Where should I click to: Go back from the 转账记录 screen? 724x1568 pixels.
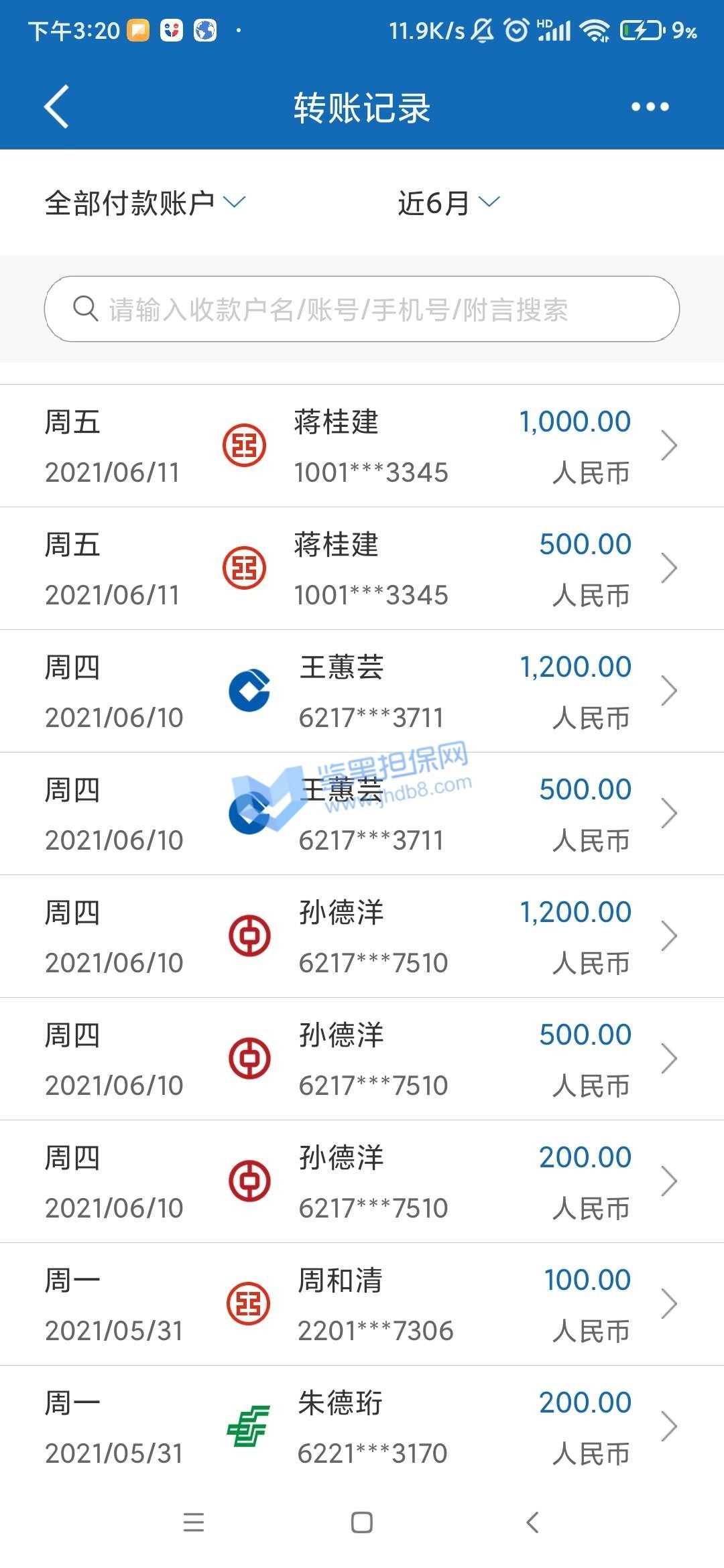tap(57, 107)
